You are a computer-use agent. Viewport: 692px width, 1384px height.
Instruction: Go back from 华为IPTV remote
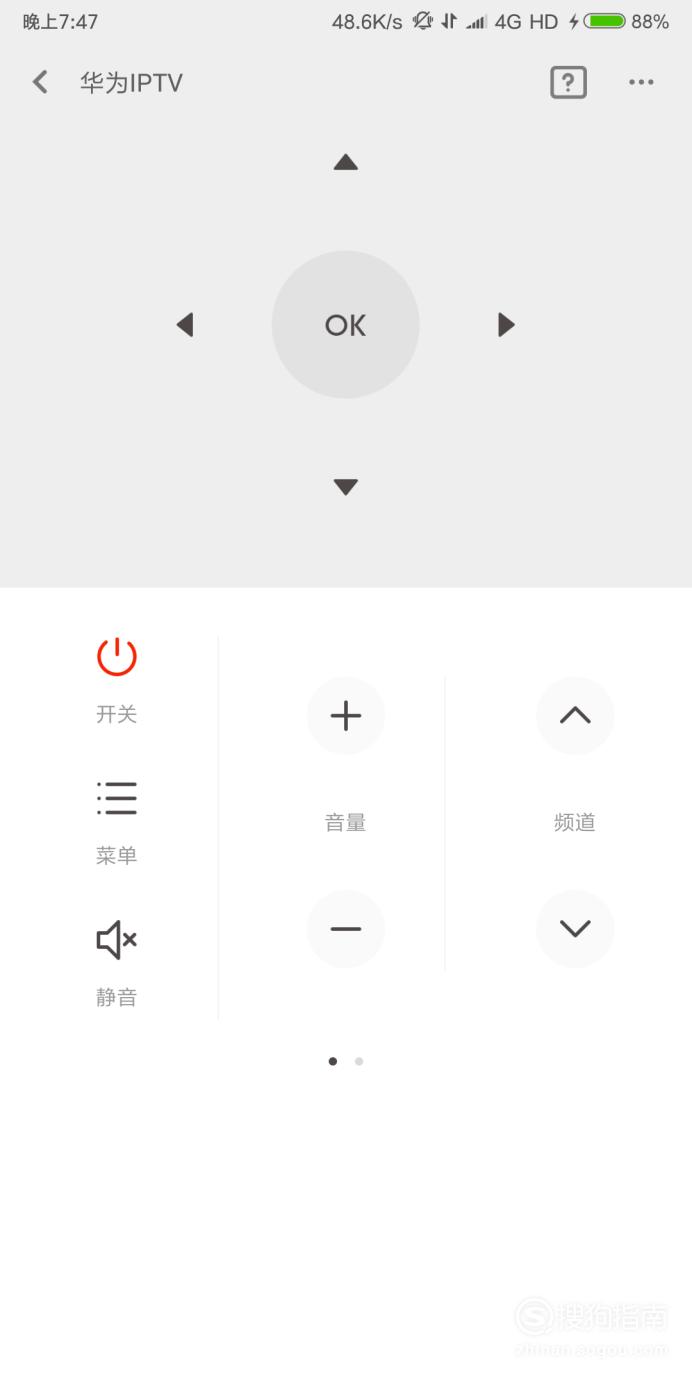tap(40, 82)
